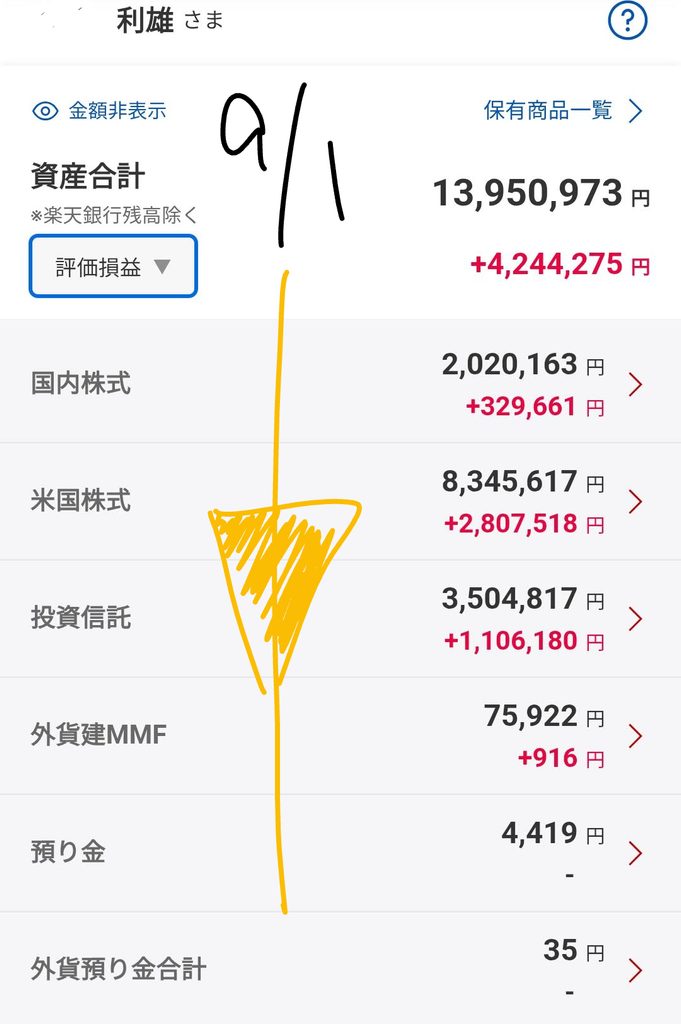The height and width of the screenshot is (1024, 681).
Task: View 外貨預り金合計 details
Action: pos(340,968)
